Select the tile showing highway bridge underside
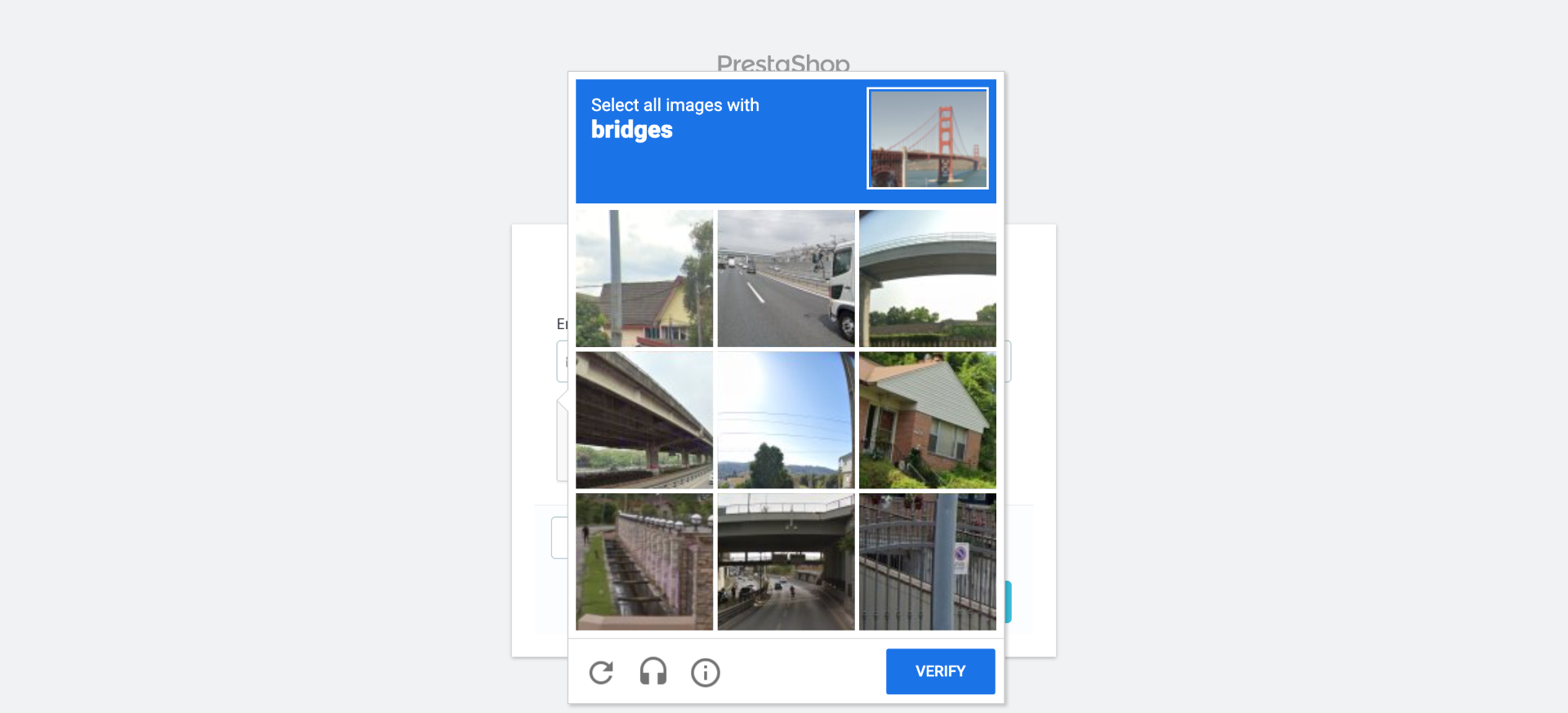 click(644, 420)
